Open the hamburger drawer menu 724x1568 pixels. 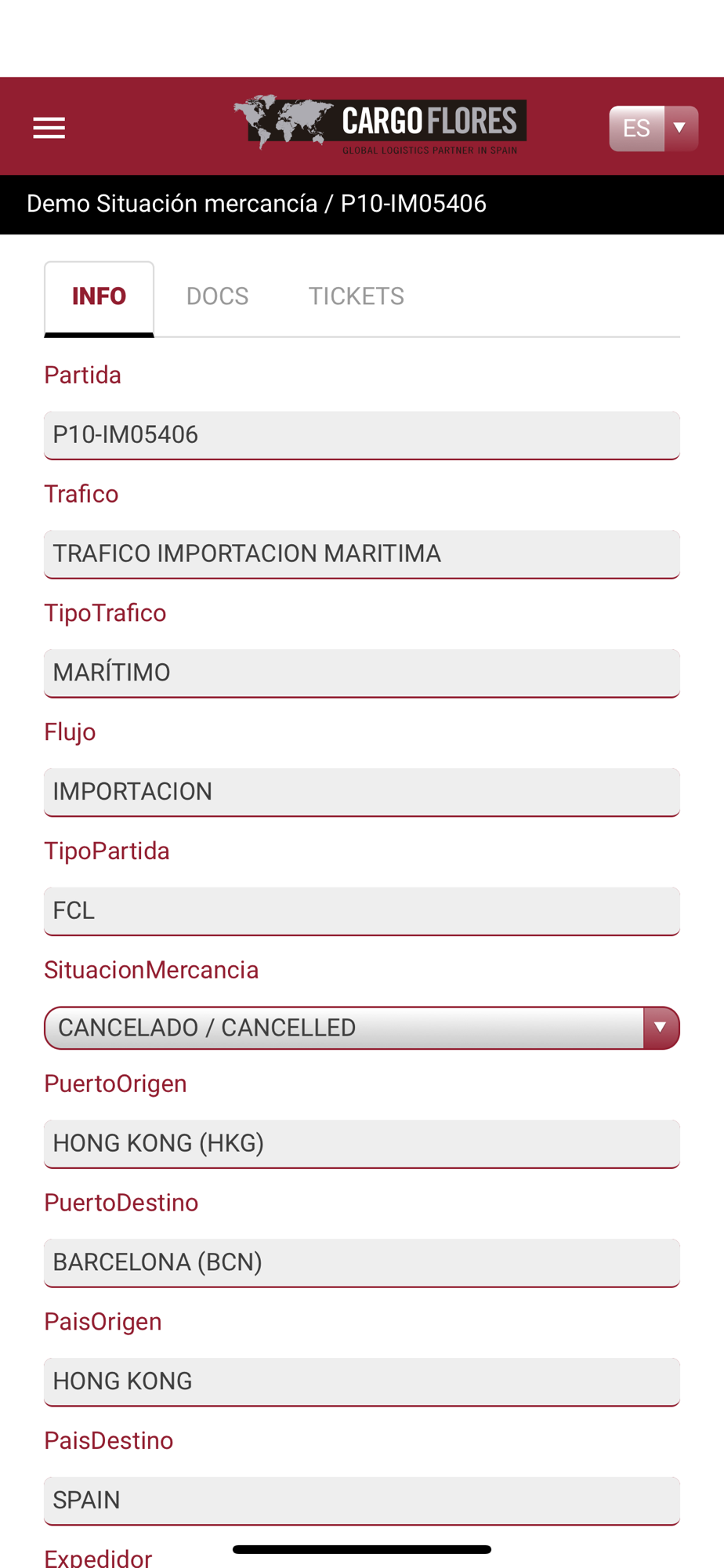(x=49, y=127)
